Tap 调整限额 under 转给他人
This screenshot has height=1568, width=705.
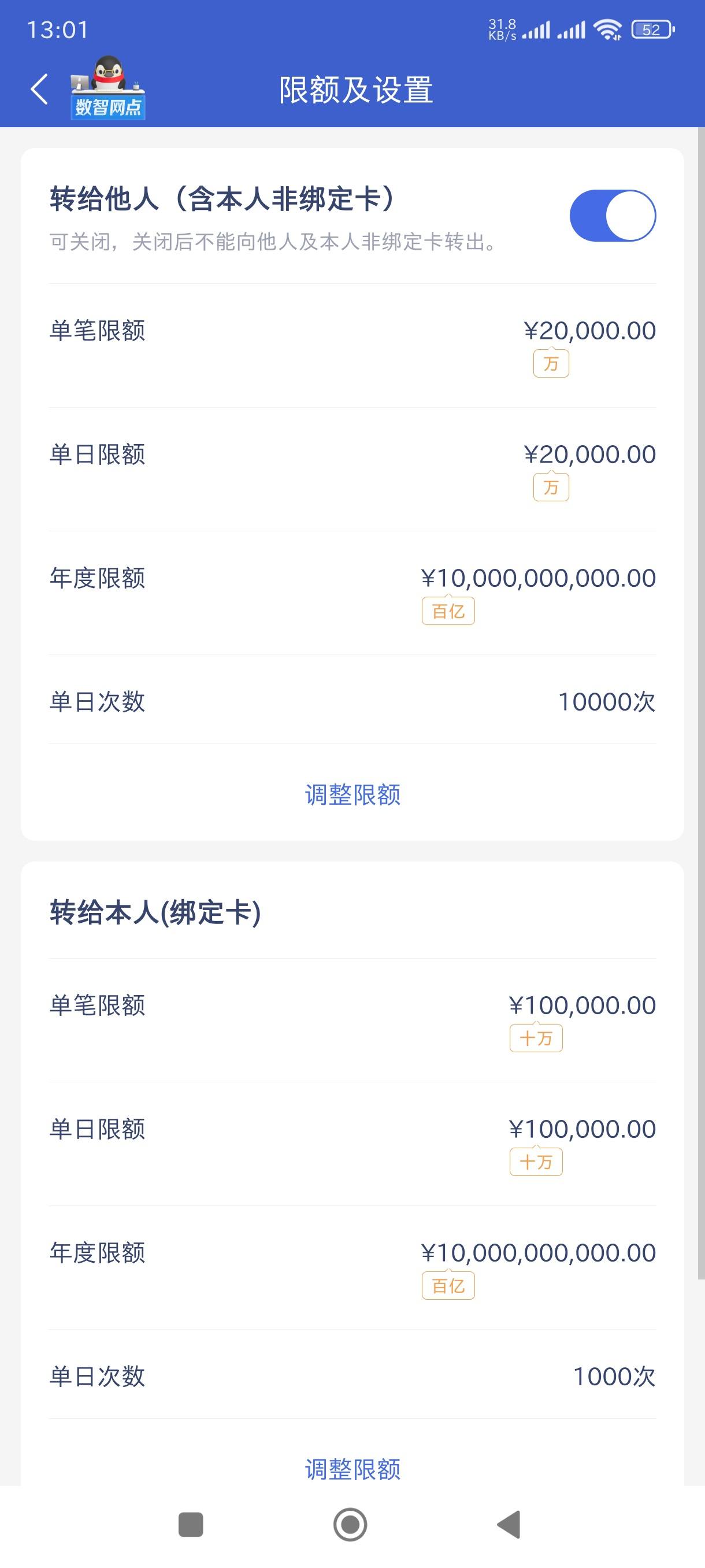(x=353, y=795)
